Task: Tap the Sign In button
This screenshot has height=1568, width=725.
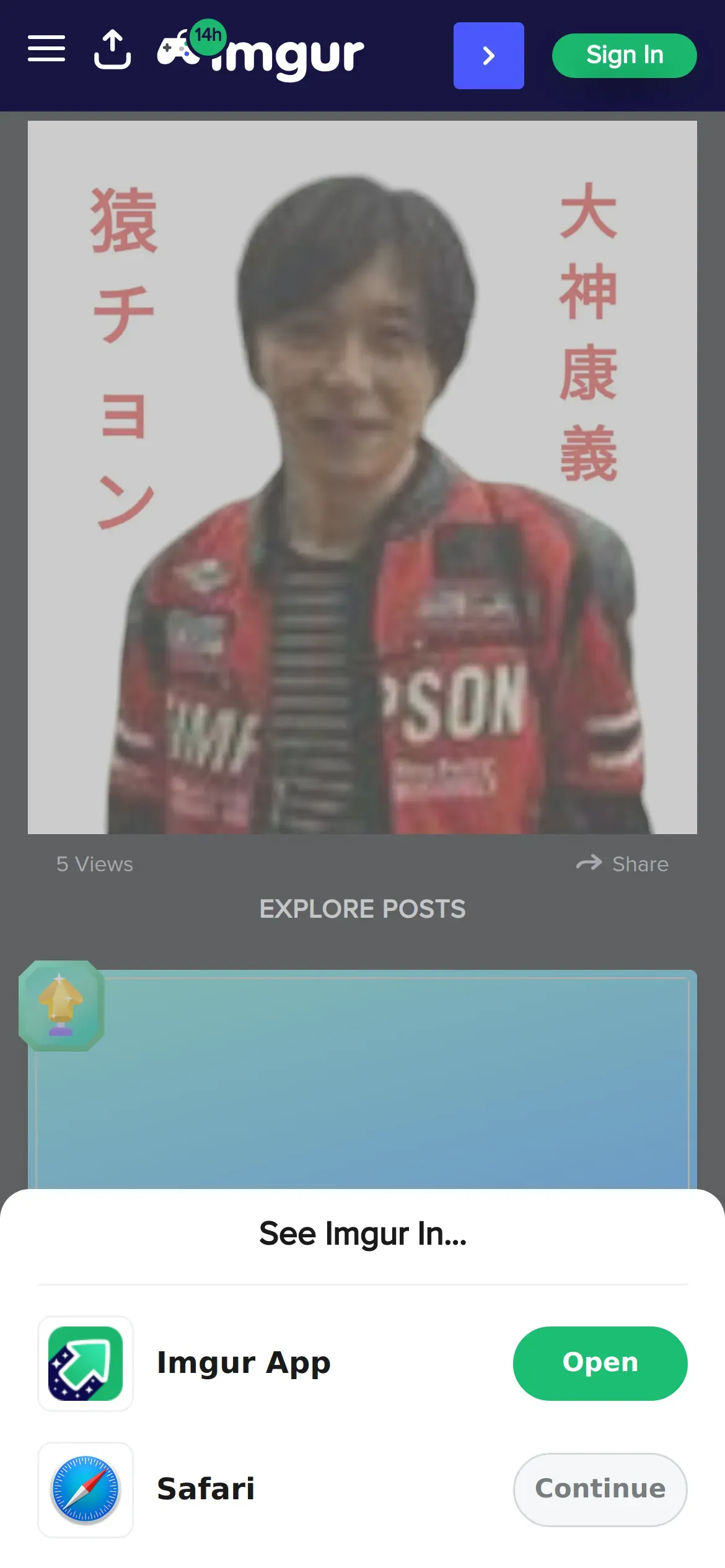Action: (624, 56)
